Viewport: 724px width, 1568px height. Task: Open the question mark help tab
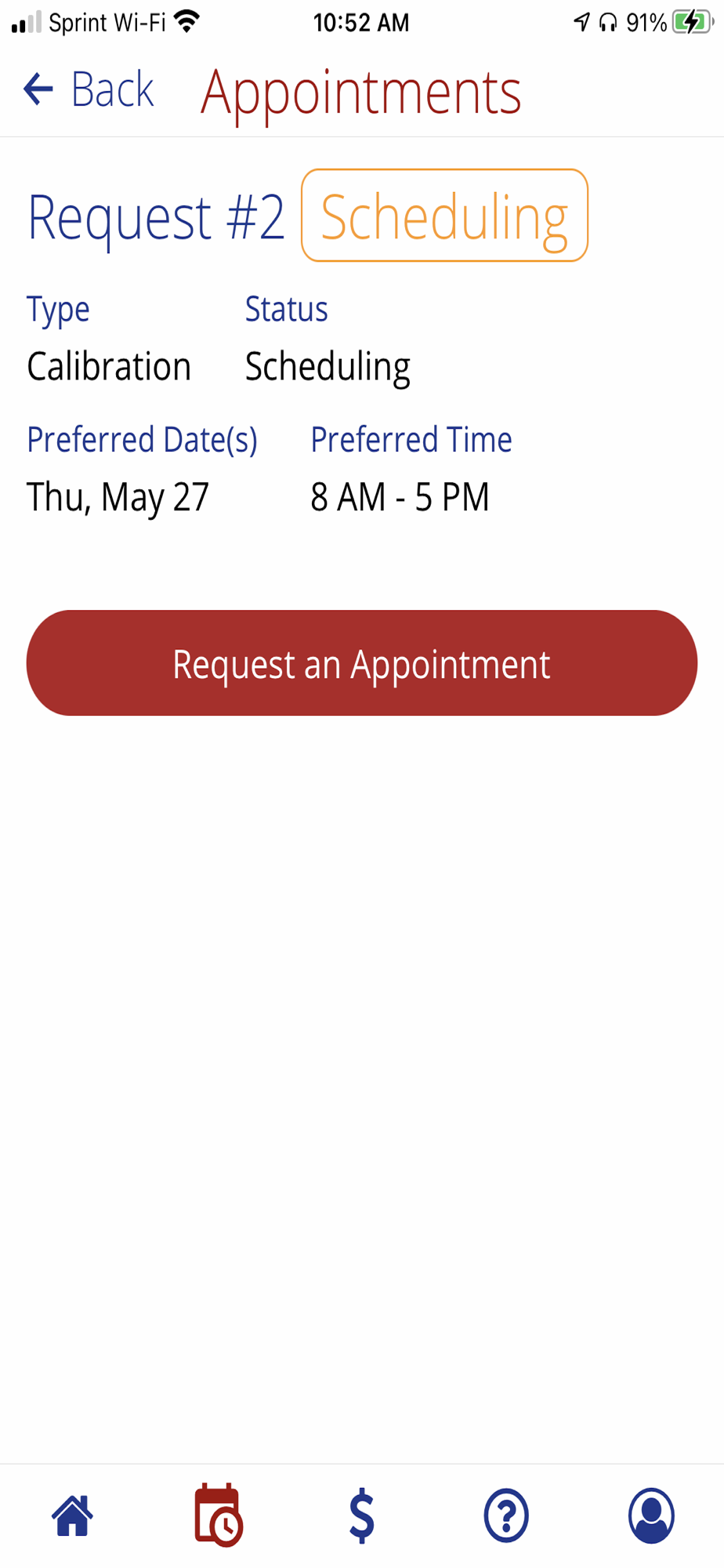[506, 1515]
